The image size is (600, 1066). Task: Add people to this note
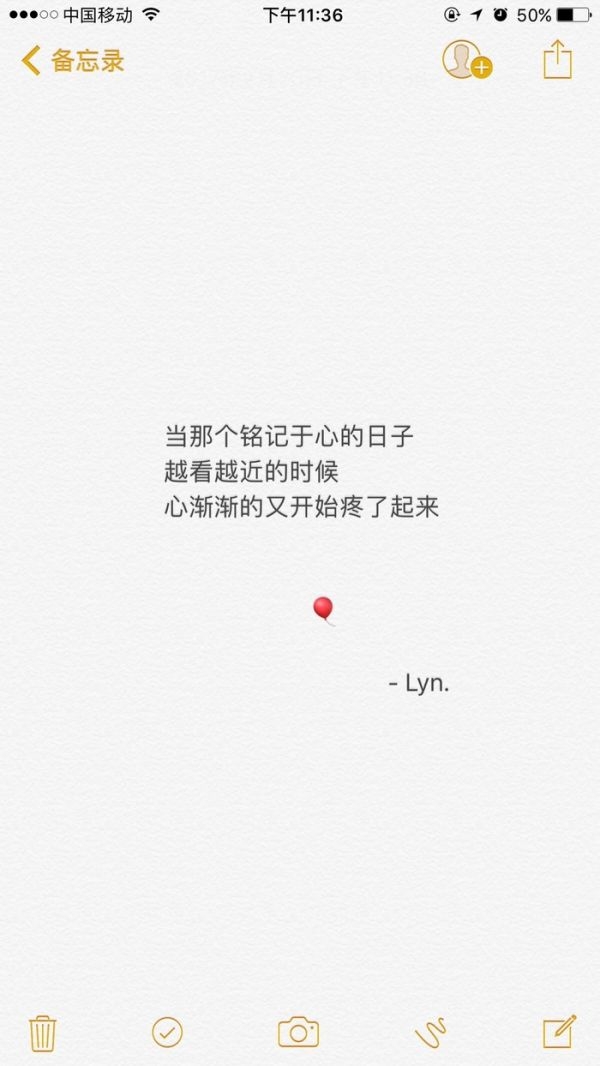coord(467,60)
